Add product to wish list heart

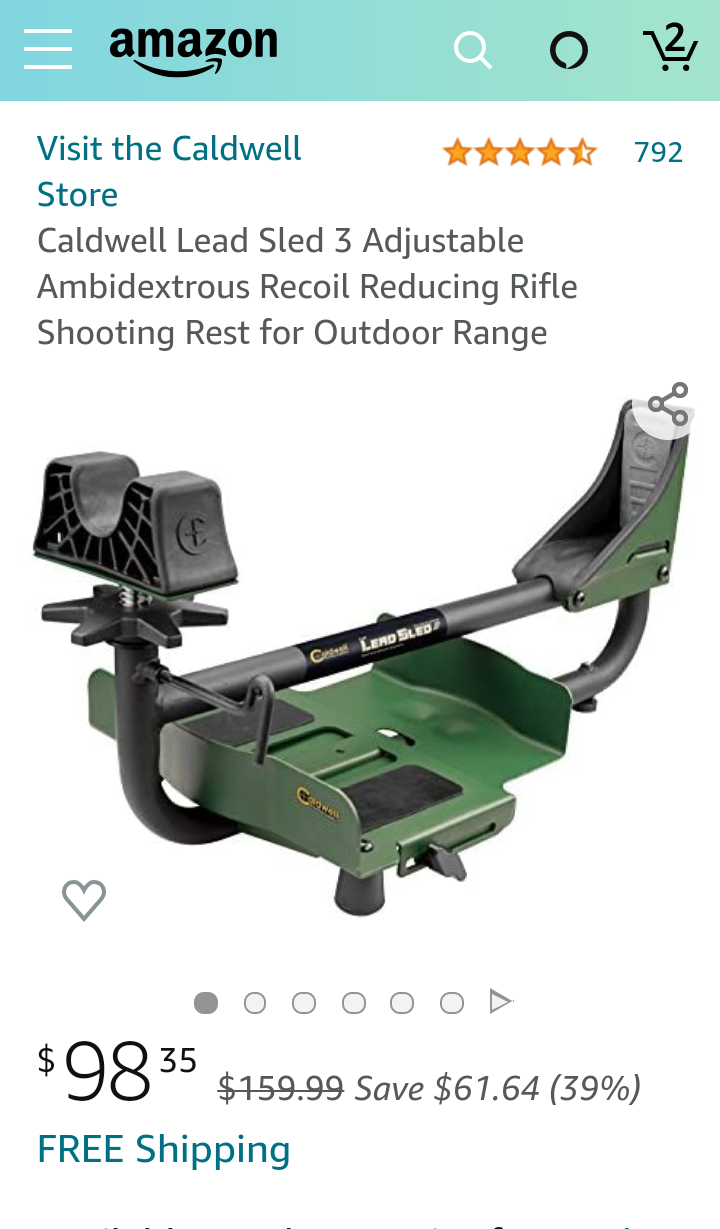pos(84,900)
